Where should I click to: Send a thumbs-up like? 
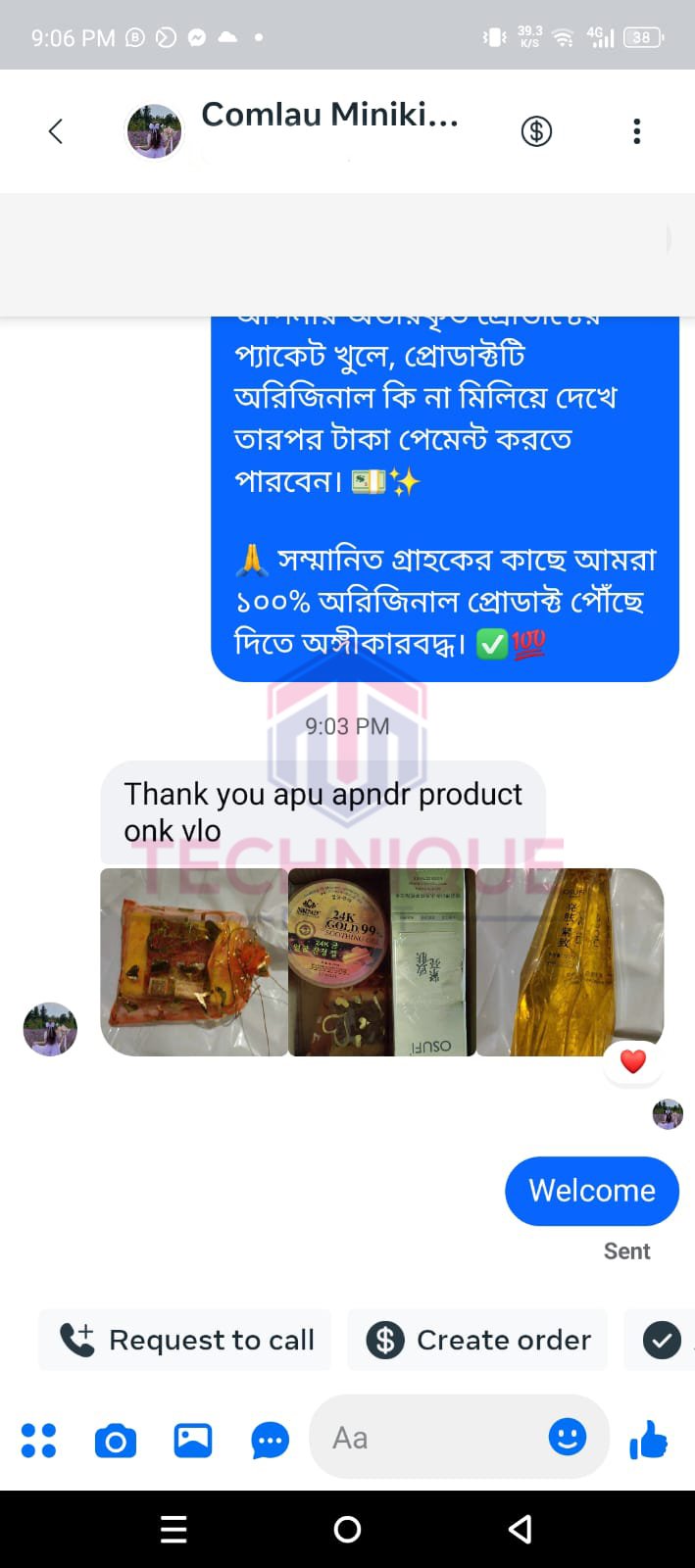click(x=648, y=1440)
